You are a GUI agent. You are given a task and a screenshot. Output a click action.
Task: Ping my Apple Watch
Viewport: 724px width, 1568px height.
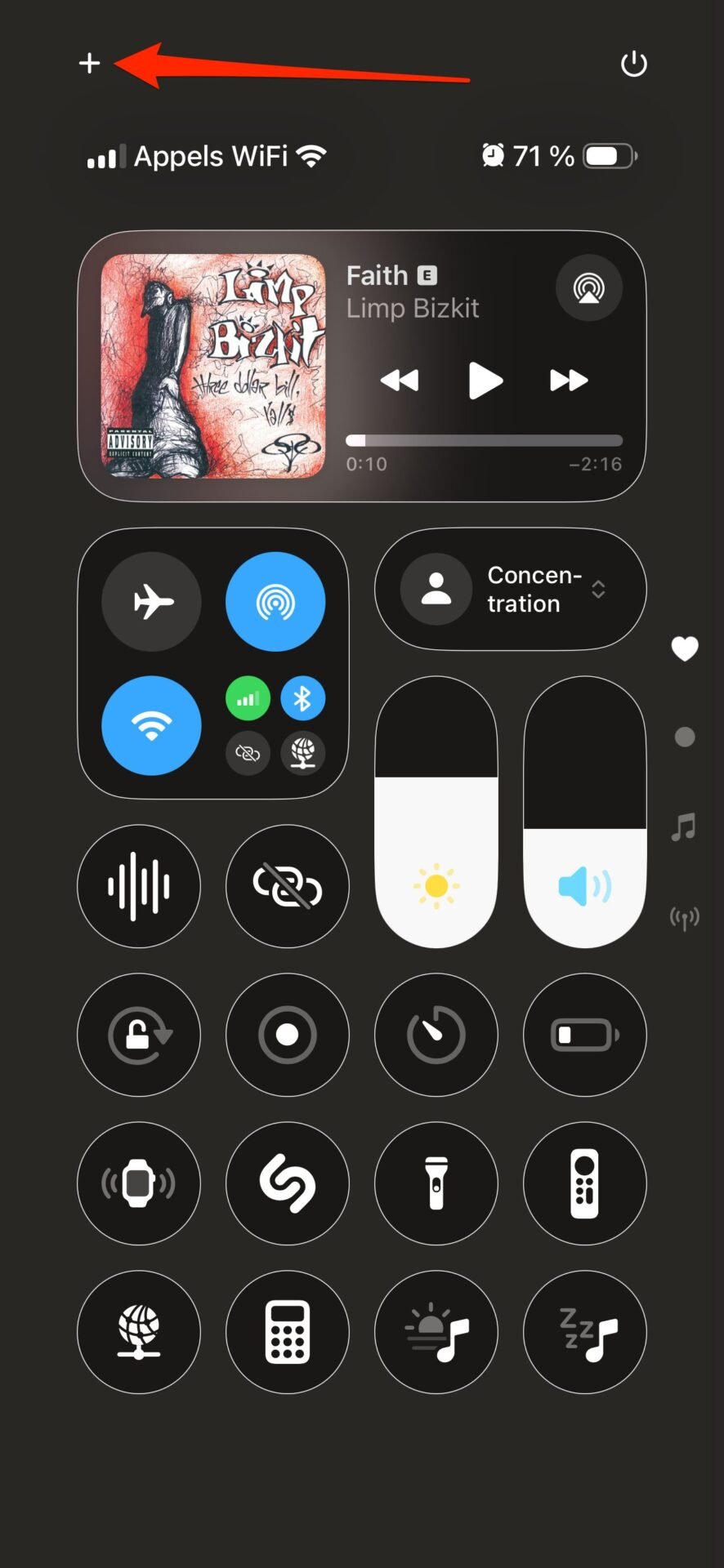[x=139, y=1183]
